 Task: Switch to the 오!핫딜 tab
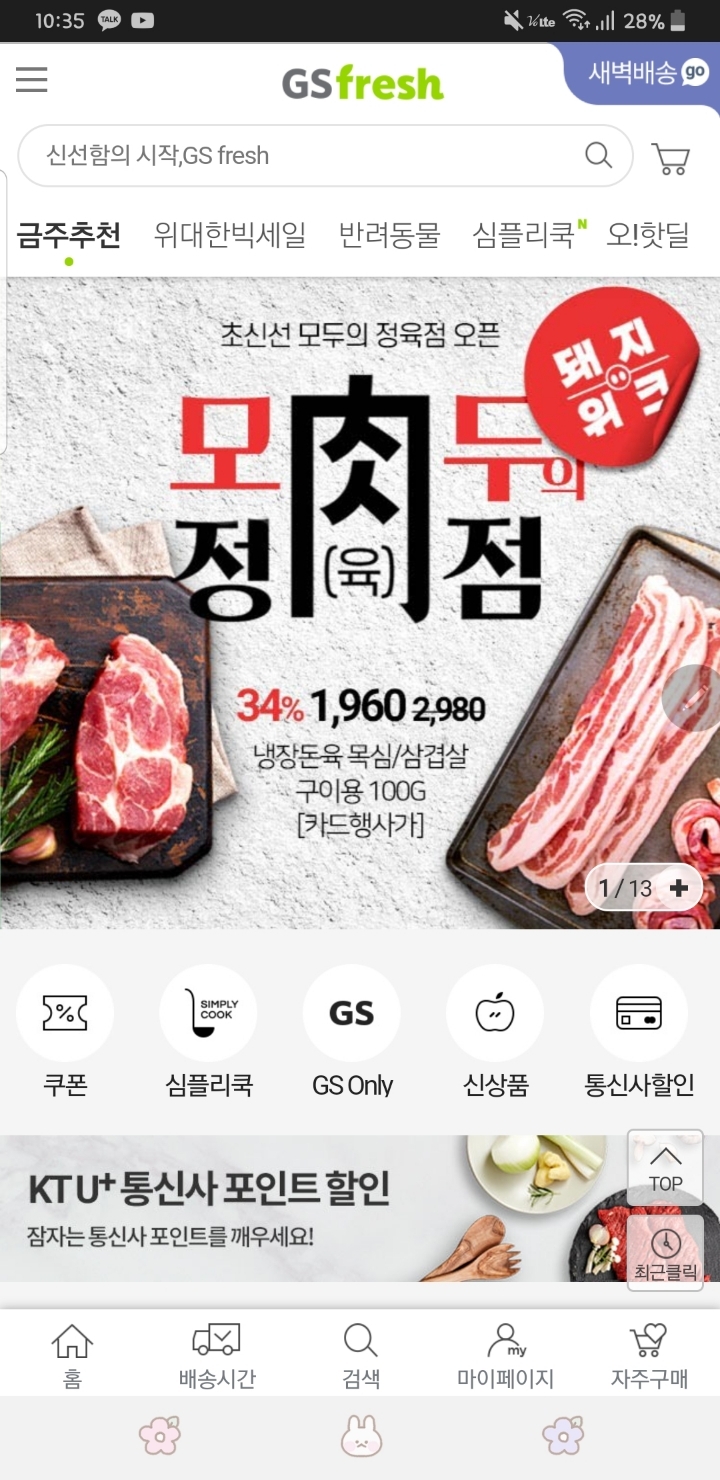[x=648, y=235]
